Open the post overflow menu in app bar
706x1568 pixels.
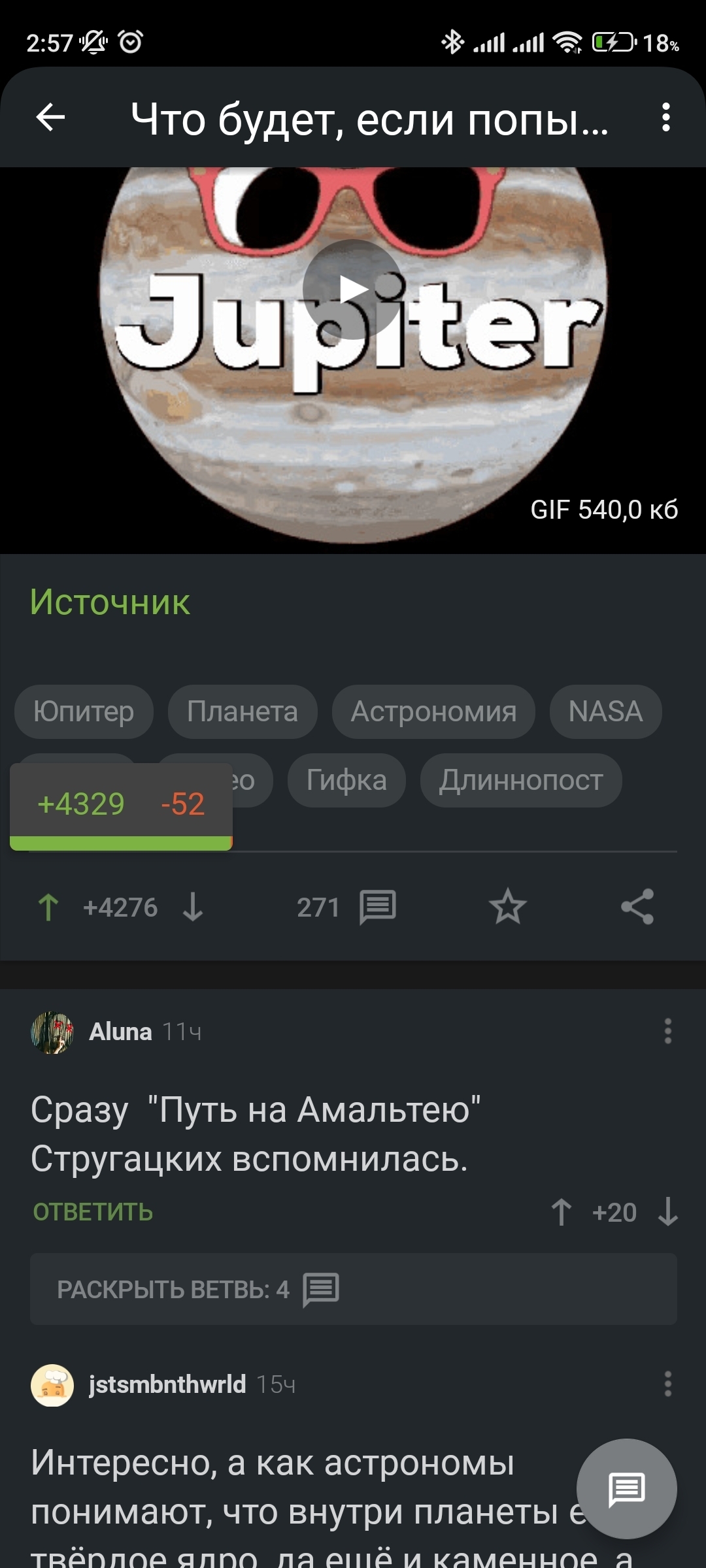(665, 118)
